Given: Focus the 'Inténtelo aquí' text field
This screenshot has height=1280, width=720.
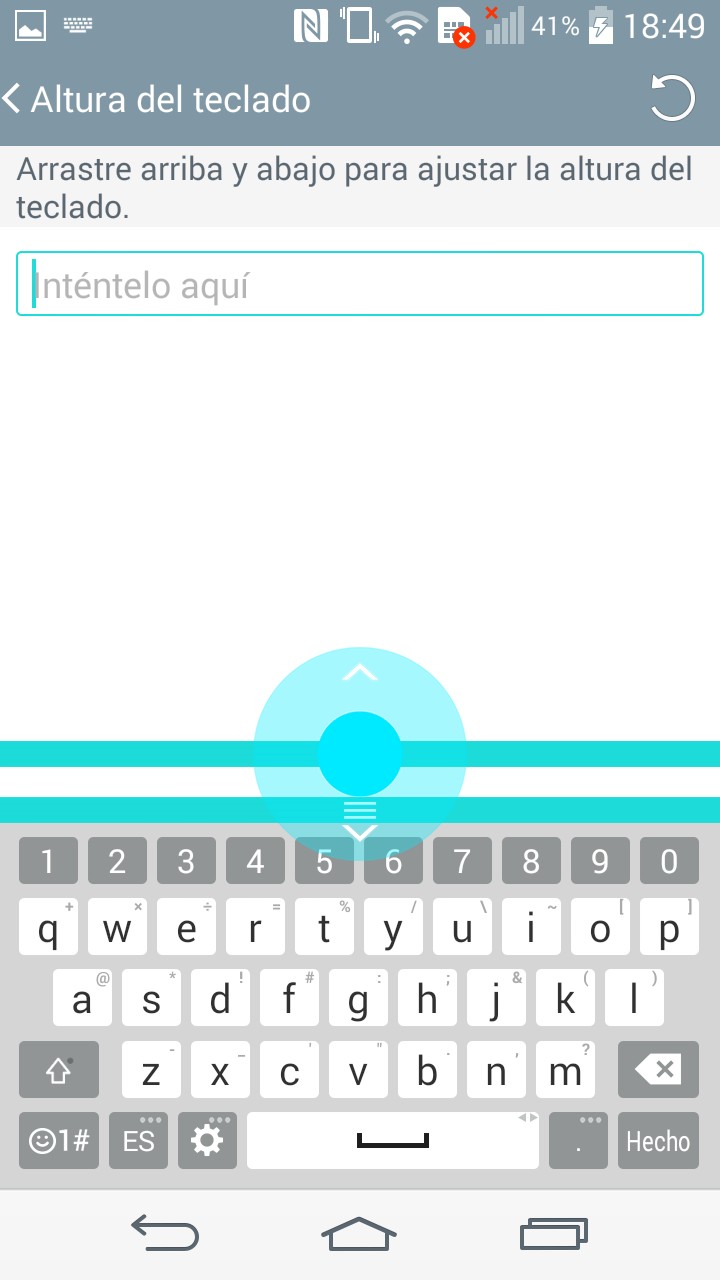Looking at the screenshot, I should click(x=360, y=285).
